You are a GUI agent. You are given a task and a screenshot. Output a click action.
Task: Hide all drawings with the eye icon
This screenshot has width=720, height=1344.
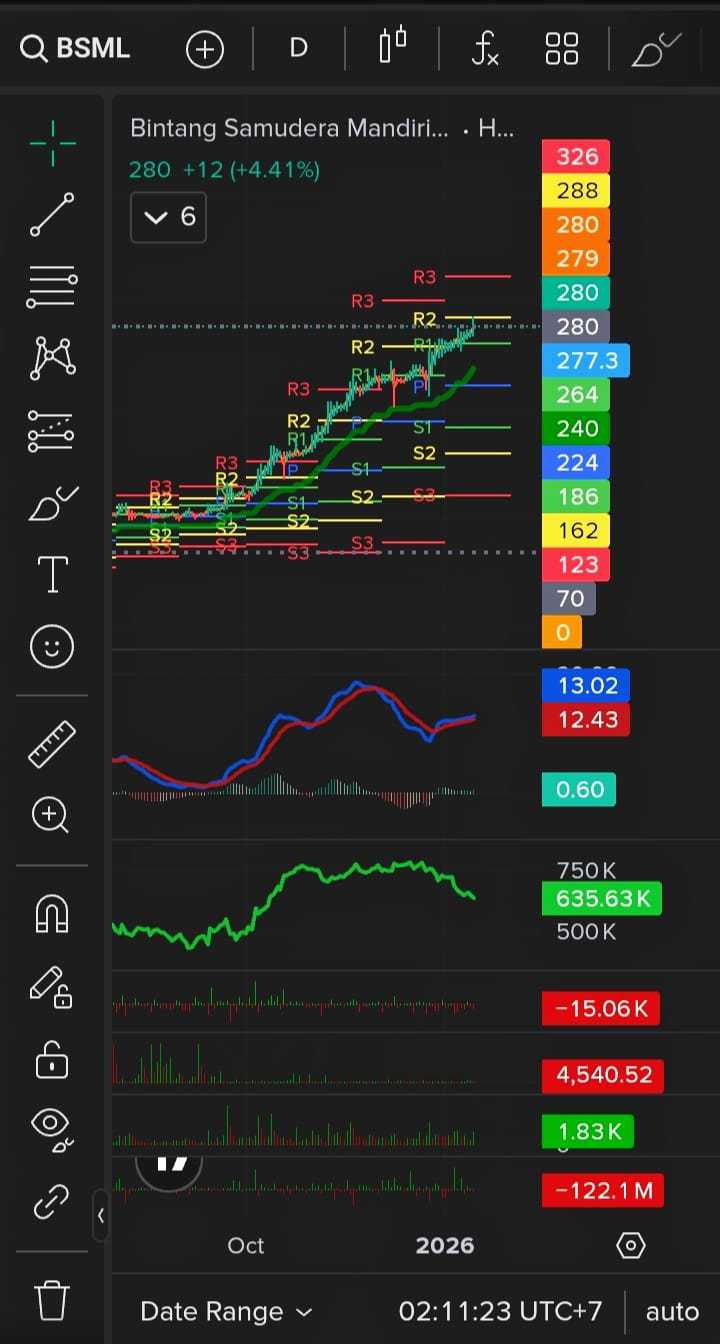pyautogui.click(x=52, y=1126)
